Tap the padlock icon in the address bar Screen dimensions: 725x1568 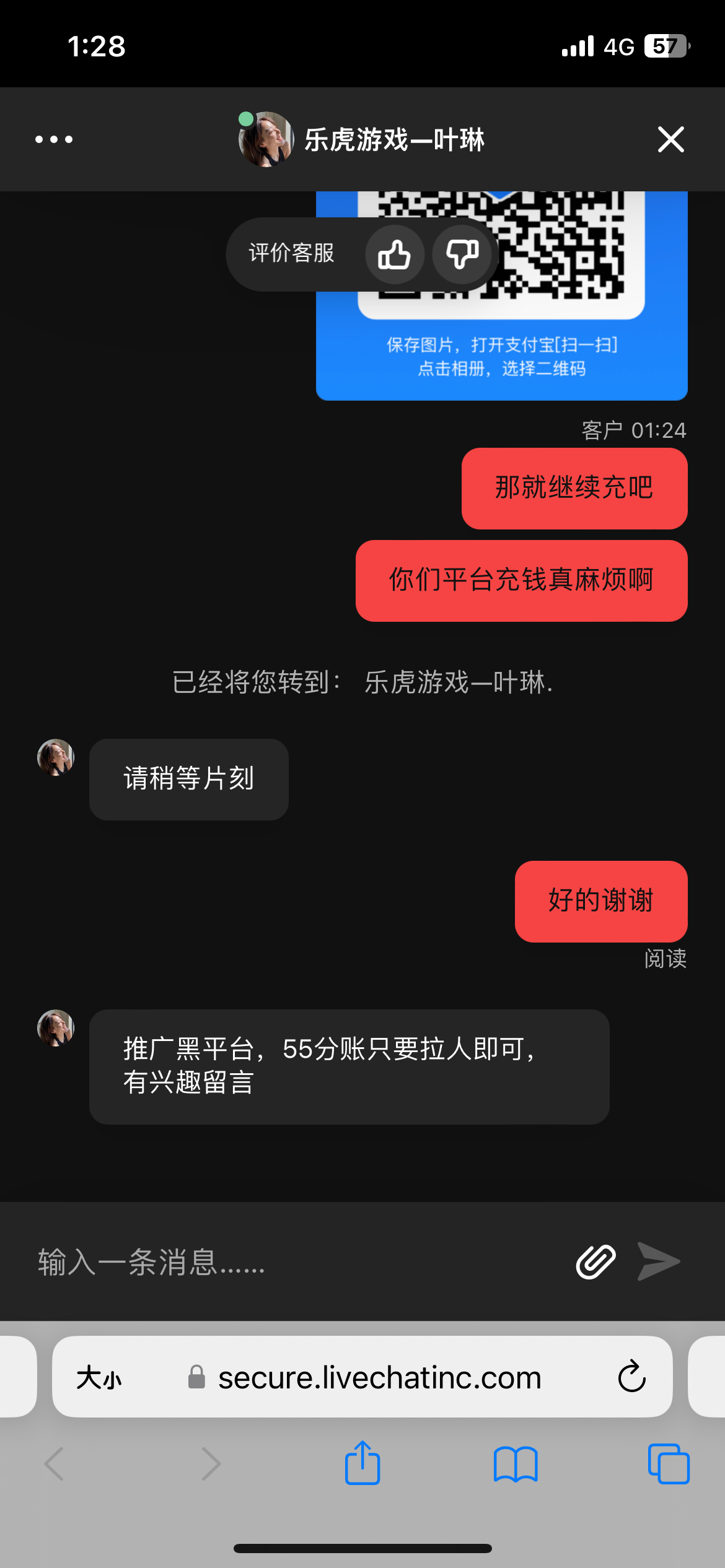[195, 1377]
